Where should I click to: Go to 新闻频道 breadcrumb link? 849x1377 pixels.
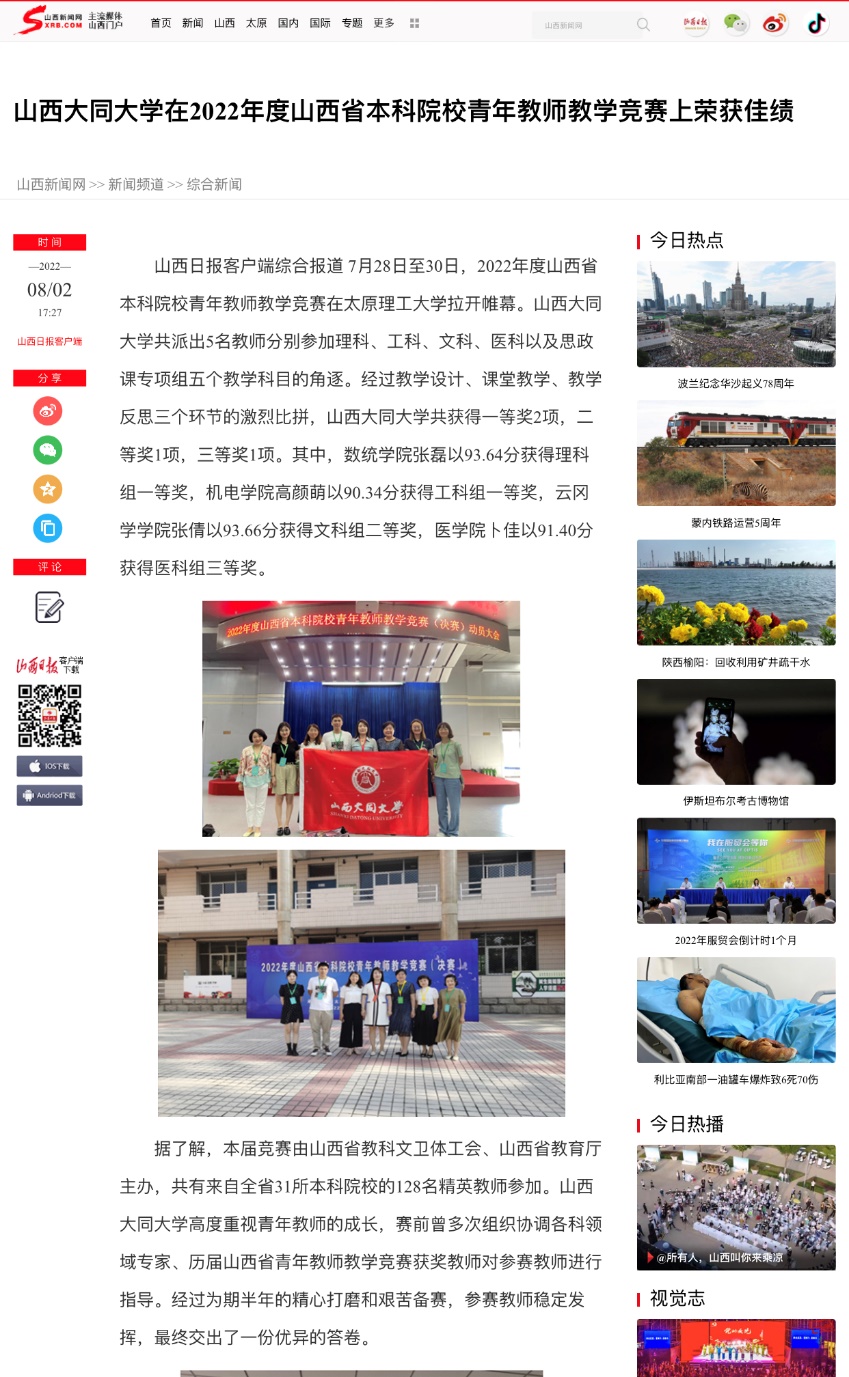[x=136, y=184]
